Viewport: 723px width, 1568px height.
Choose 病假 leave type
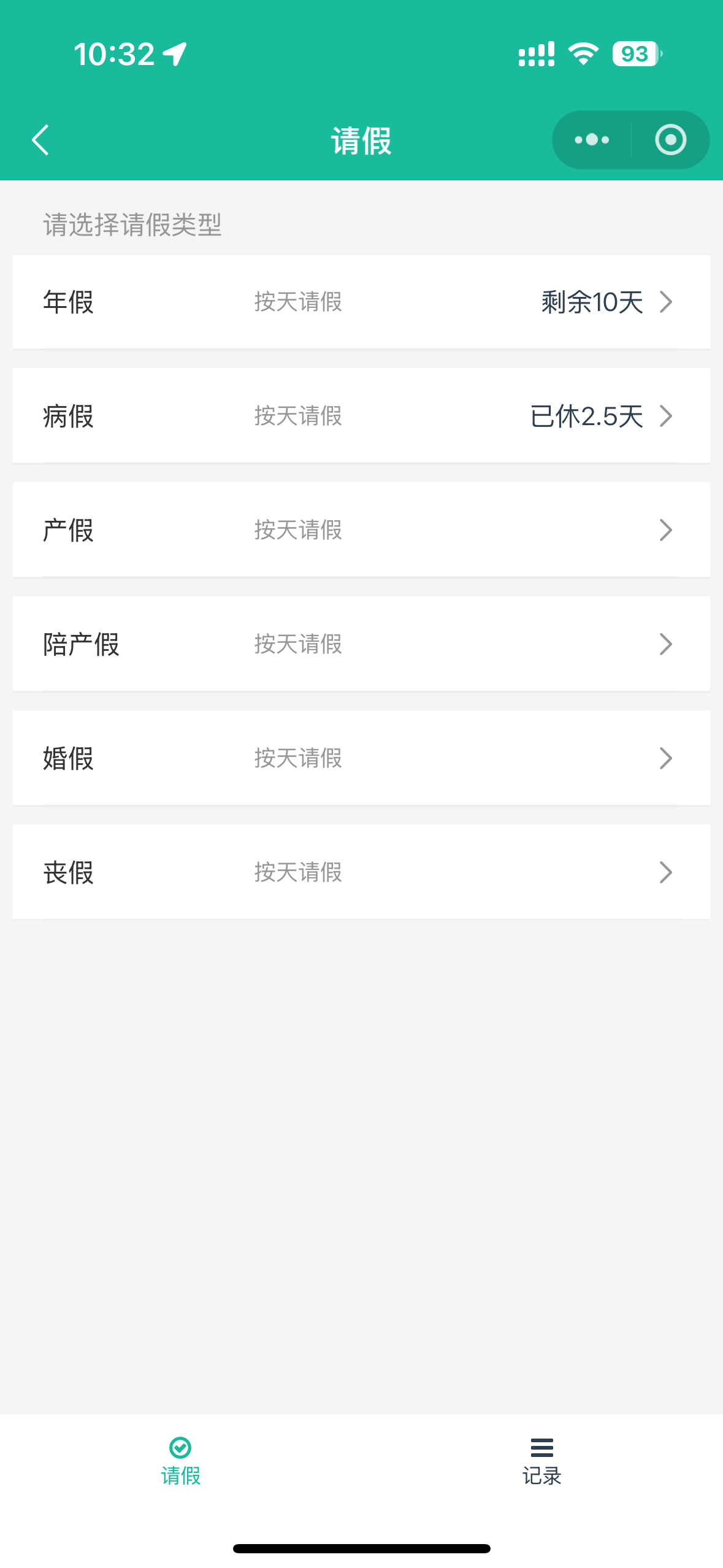tap(361, 416)
